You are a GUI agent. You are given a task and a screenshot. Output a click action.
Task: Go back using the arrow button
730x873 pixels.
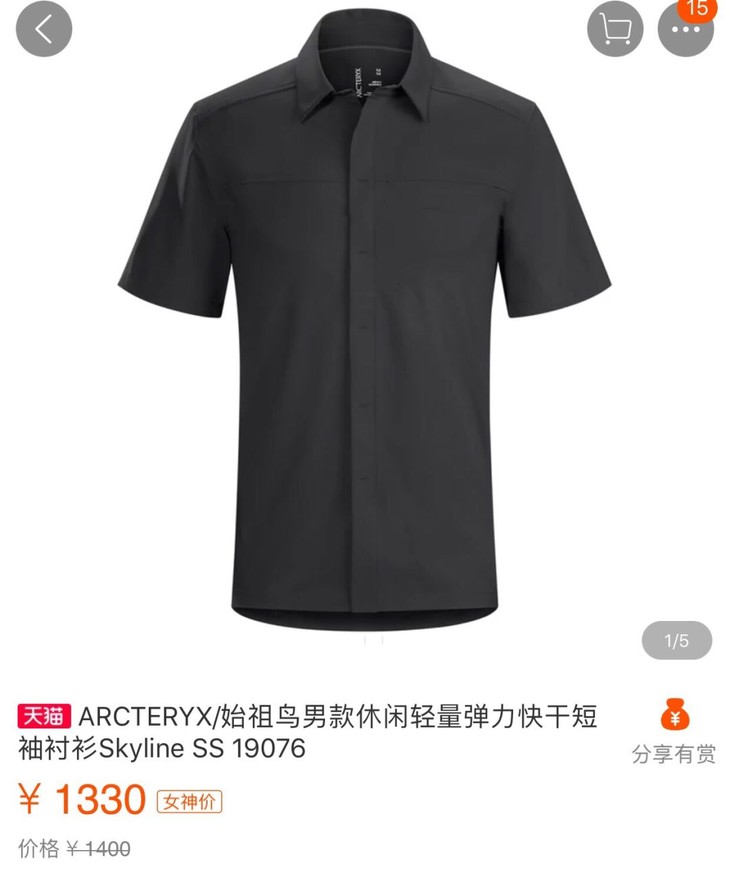(44, 28)
